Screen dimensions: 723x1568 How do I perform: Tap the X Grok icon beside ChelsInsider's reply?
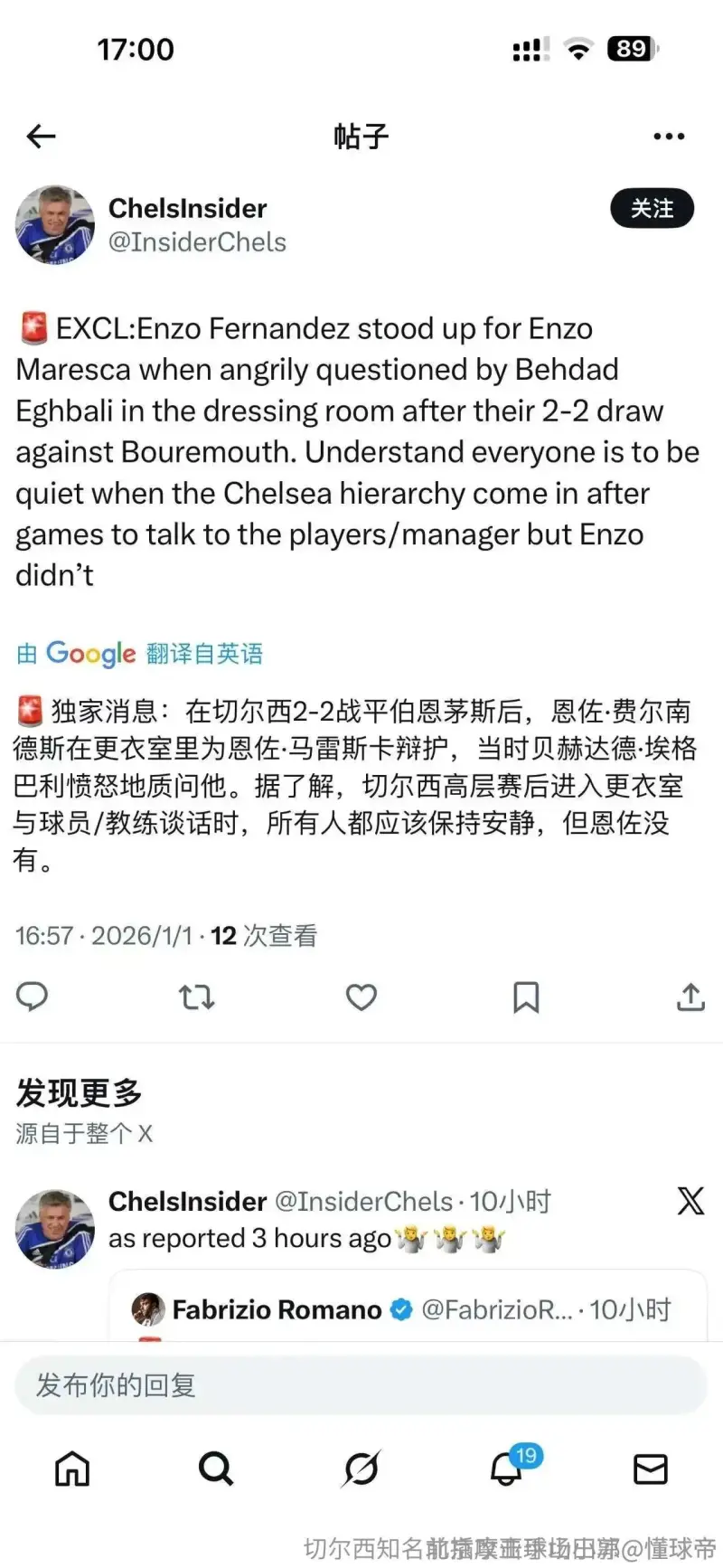(690, 1201)
